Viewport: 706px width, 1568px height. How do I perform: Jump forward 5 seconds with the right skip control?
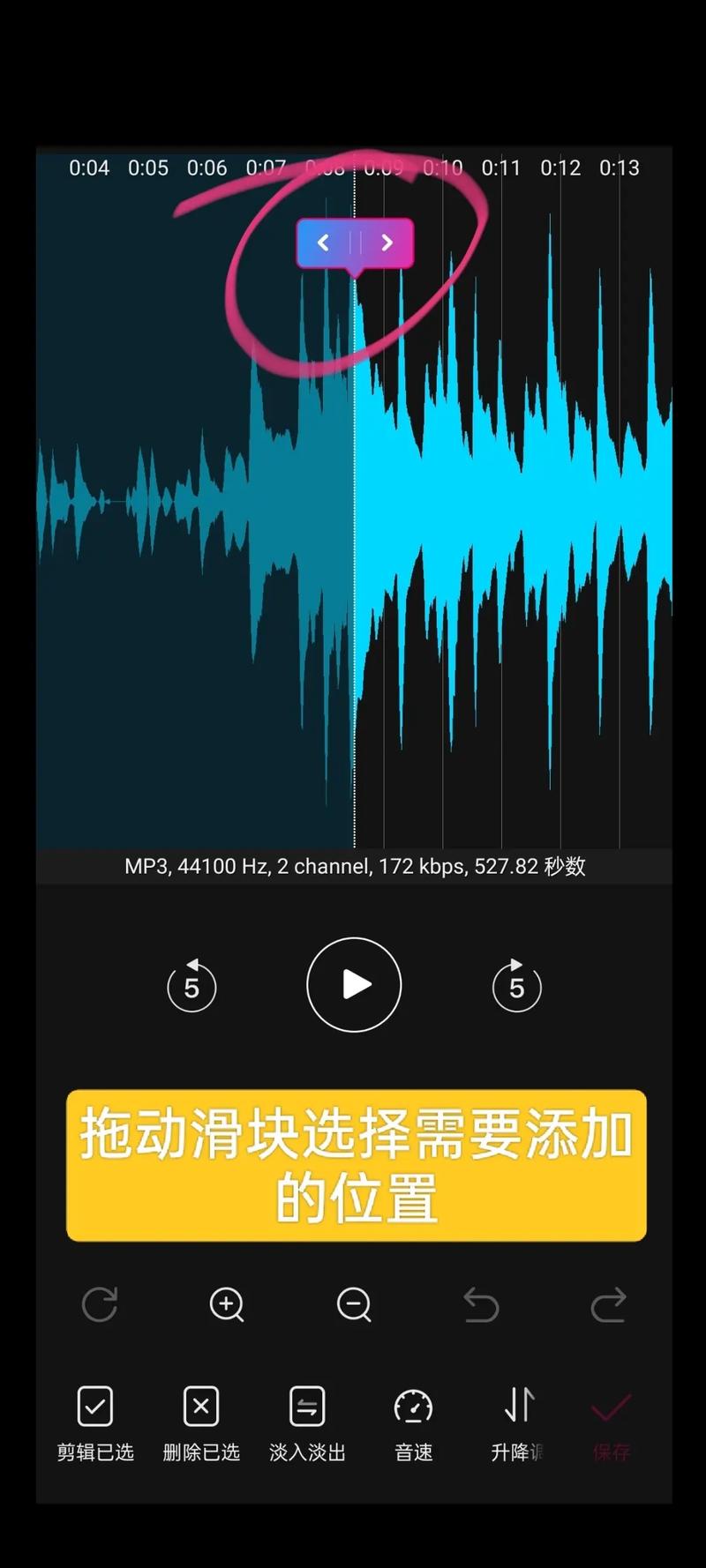point(516,986)
